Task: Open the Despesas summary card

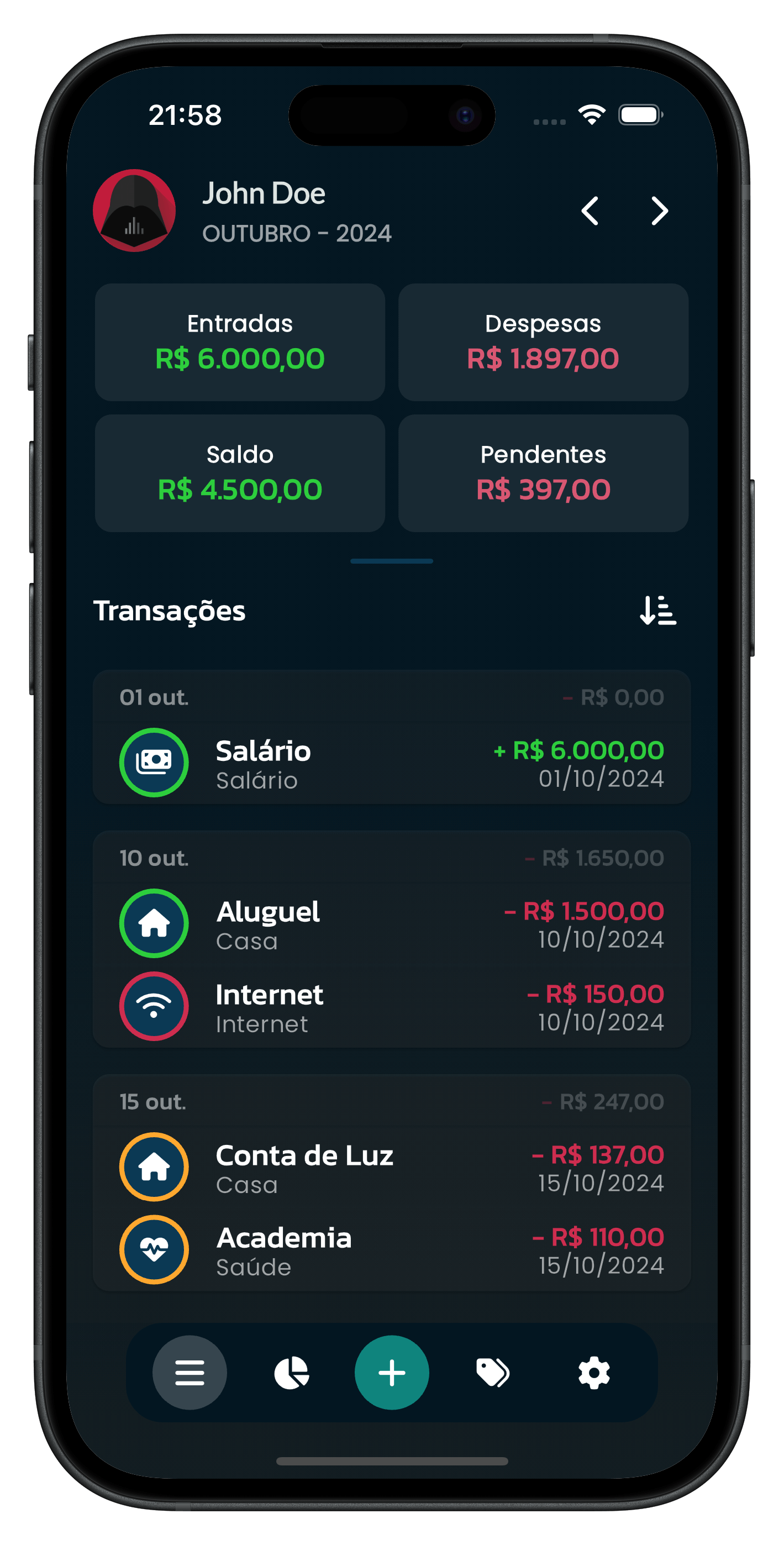Action: click(543, 342)
